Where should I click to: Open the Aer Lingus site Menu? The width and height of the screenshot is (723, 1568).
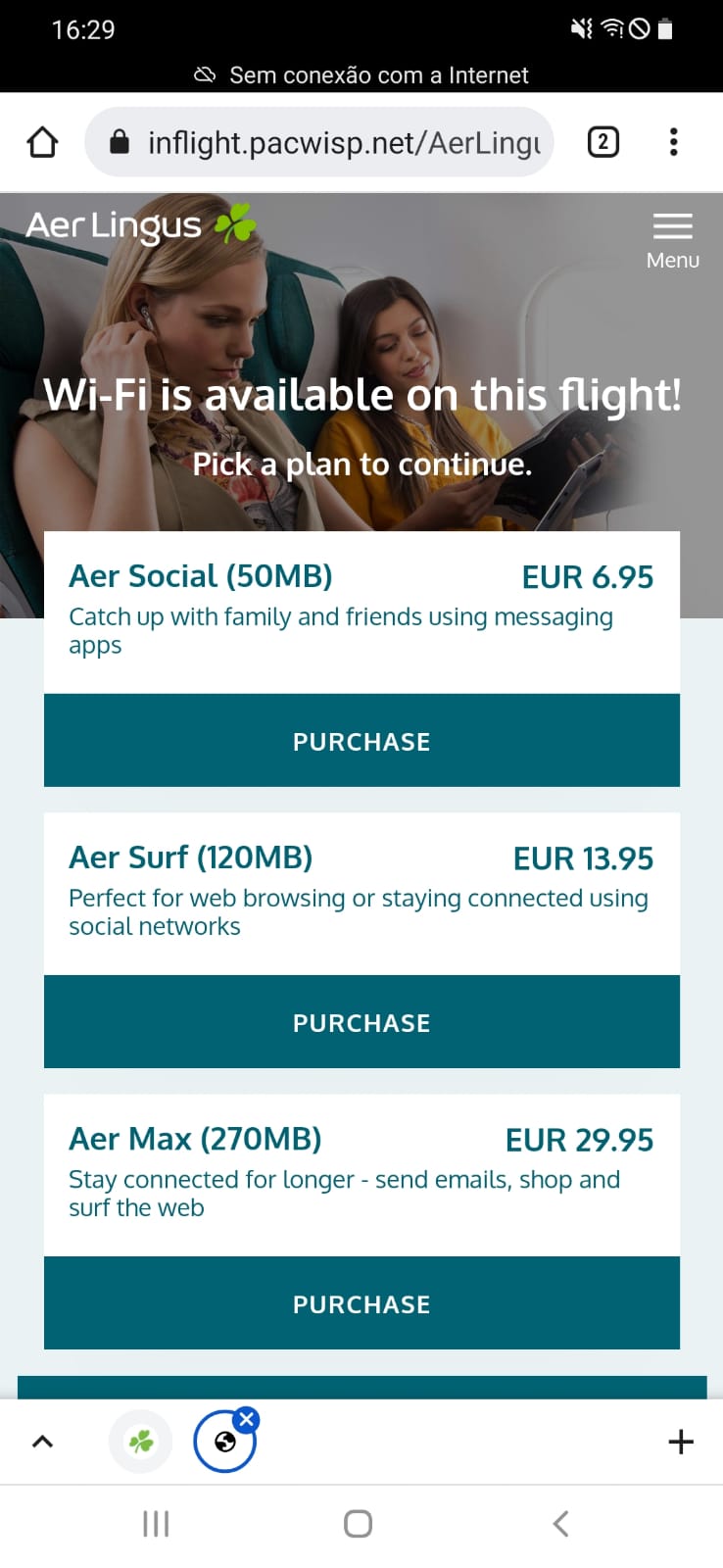673,240
